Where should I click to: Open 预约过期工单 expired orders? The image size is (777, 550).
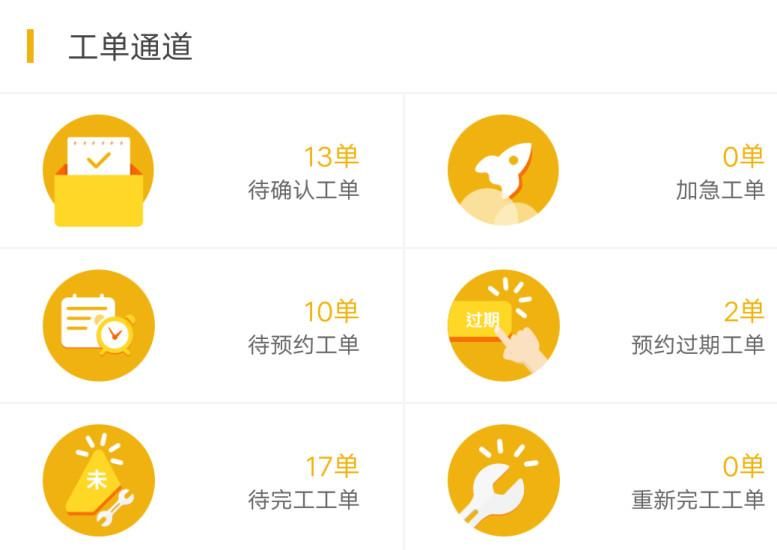[x=591, y=326]
